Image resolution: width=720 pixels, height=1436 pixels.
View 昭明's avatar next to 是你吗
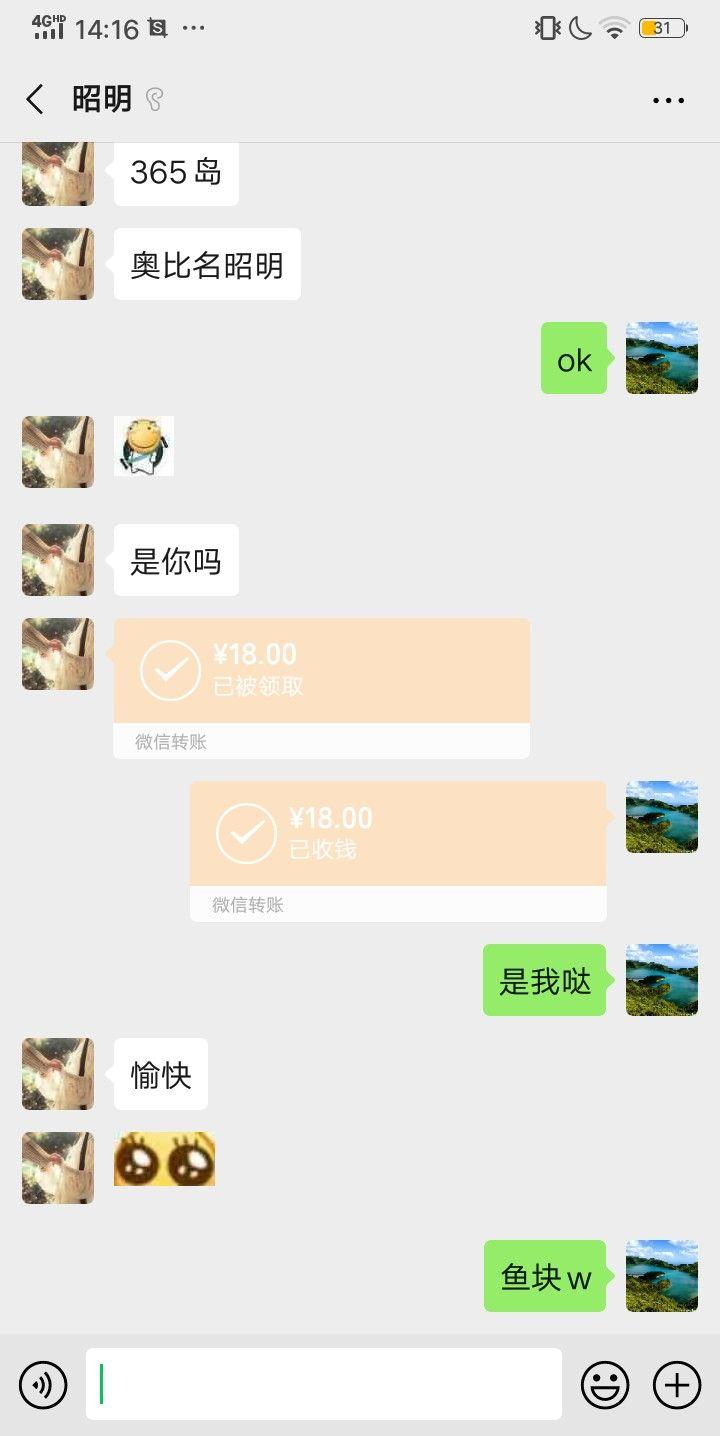coord(58,560)
